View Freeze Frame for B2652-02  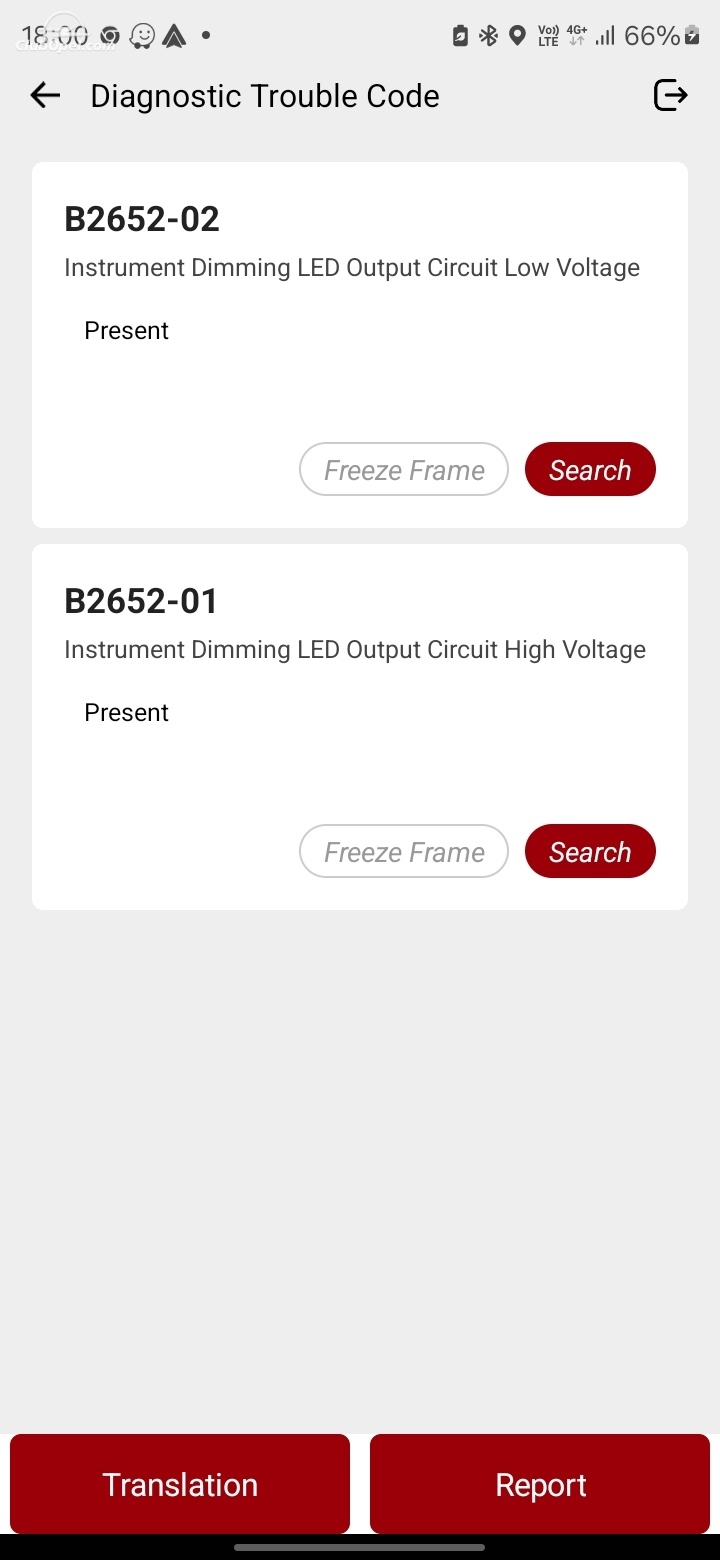404,470
